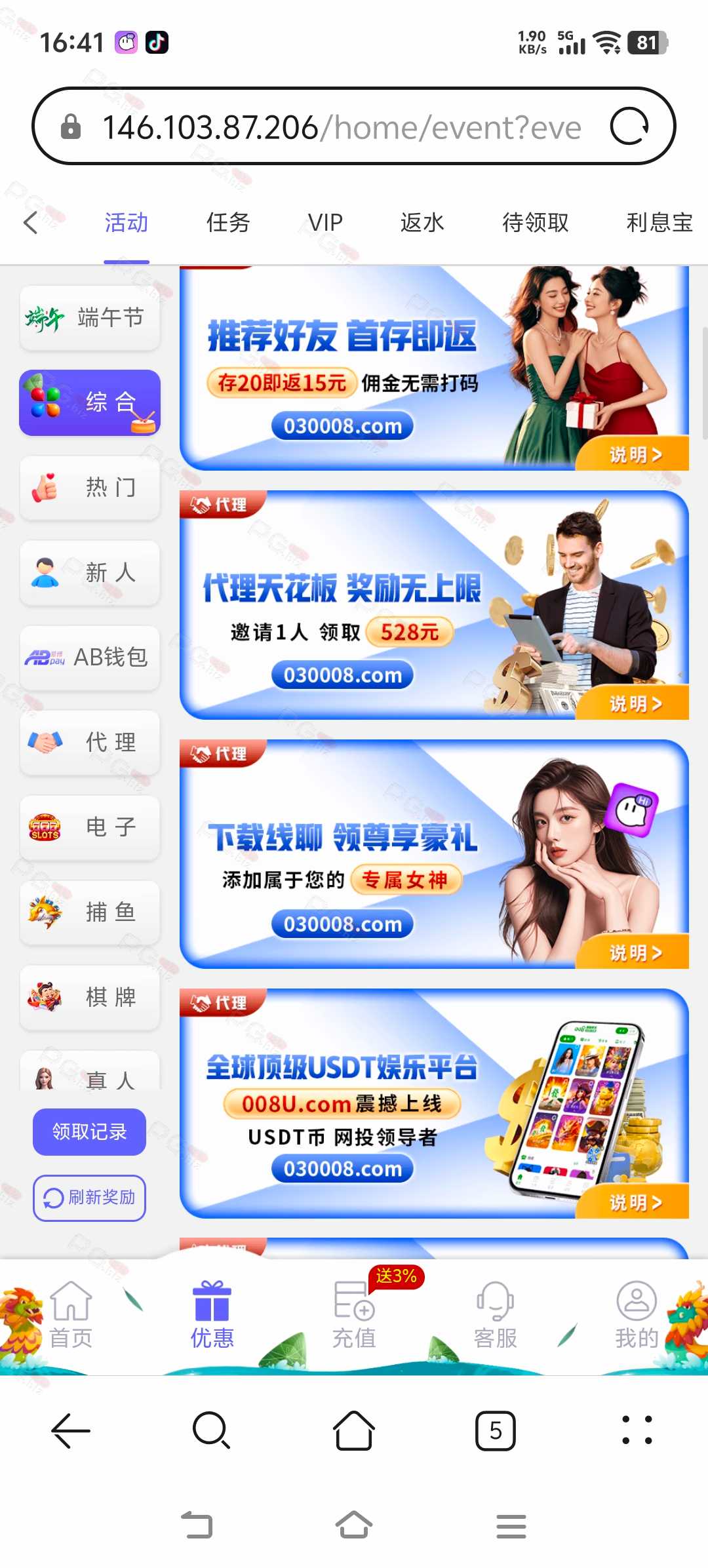Select the 热门 category in sidebar
708x1568 pixels.
click(x=90, y=488)
